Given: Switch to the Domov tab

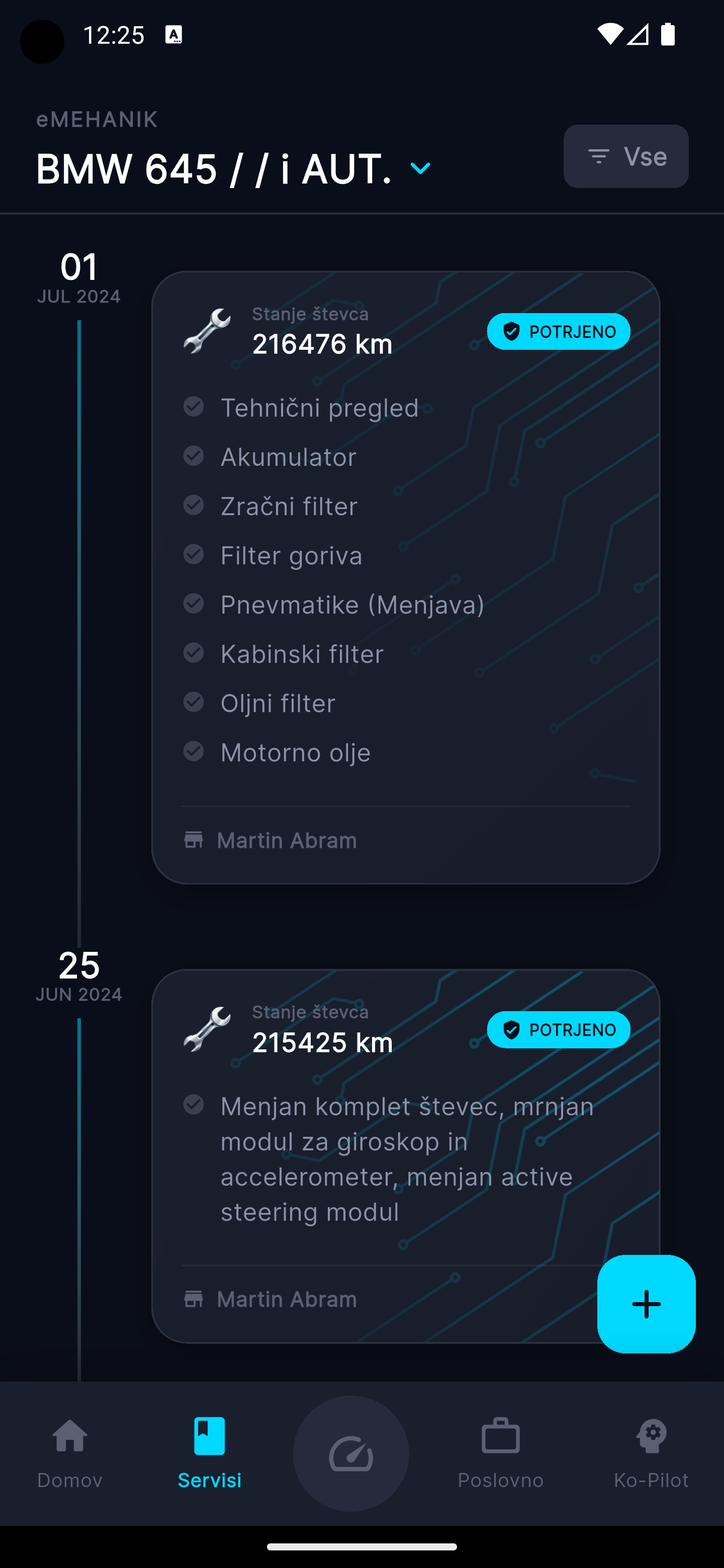Looking at the screenshot, I should (69, 1461).
